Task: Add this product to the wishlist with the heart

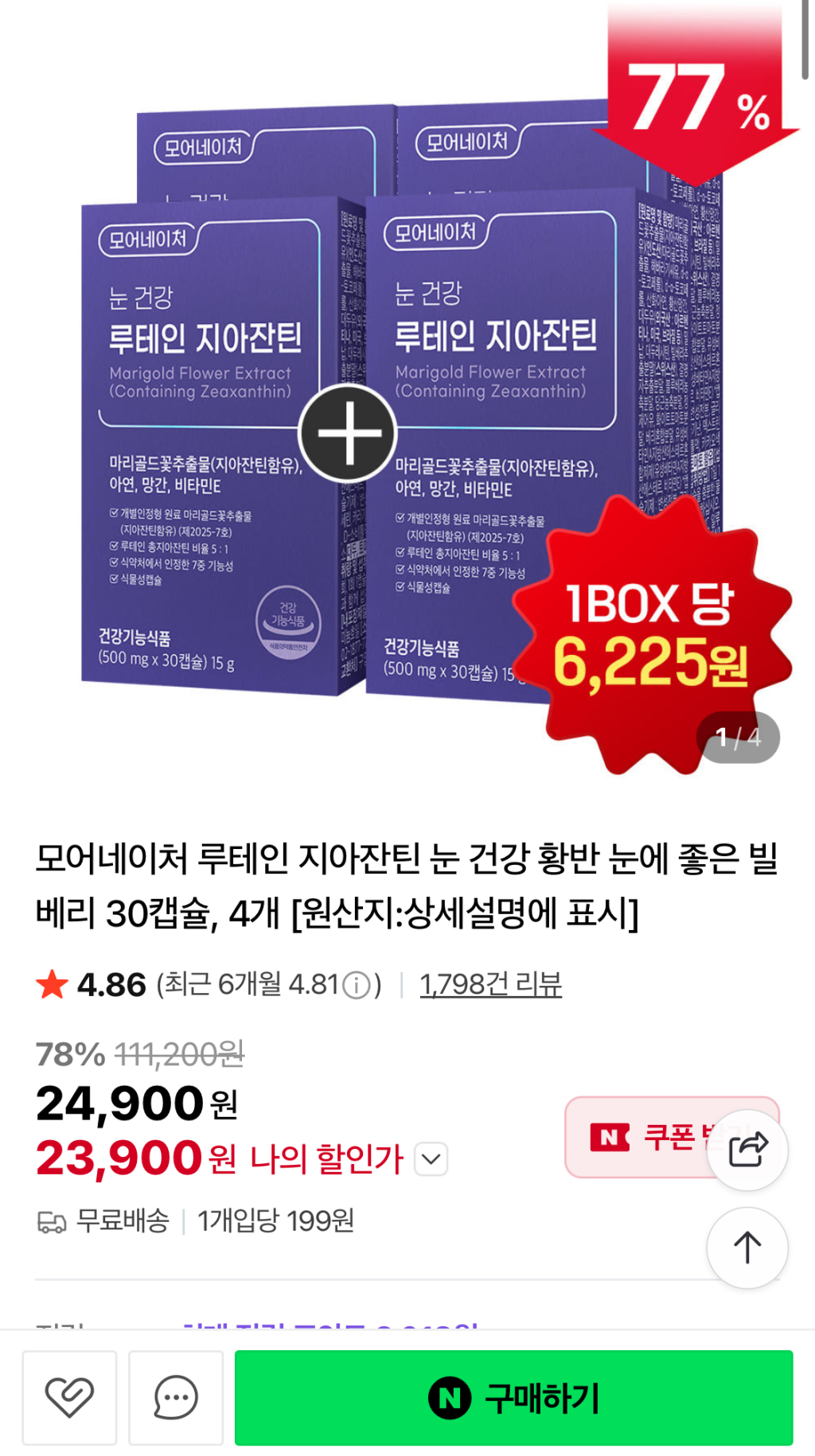Action: click(x=69, y=1397)
